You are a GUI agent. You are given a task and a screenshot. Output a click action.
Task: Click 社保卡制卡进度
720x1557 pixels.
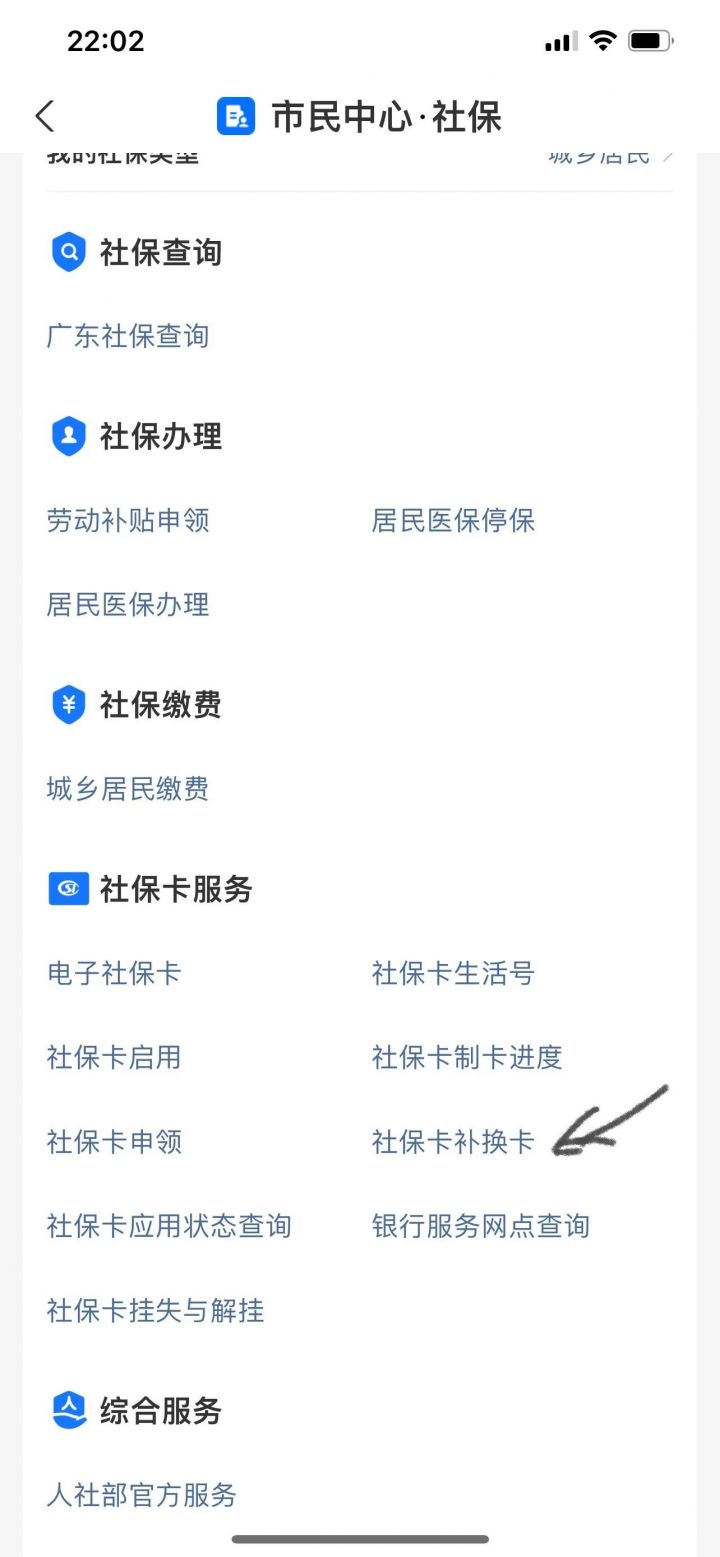[469, 1057]
